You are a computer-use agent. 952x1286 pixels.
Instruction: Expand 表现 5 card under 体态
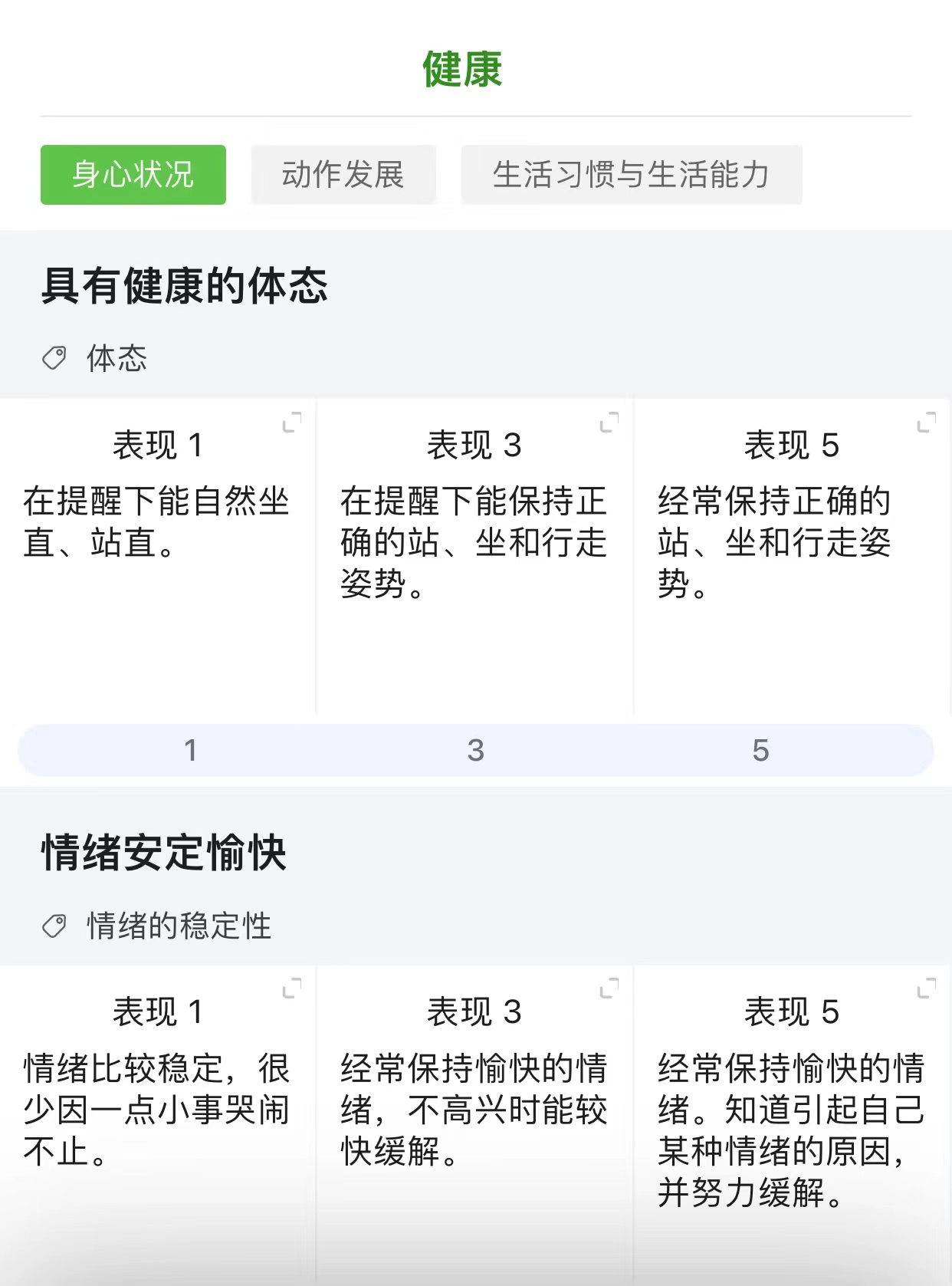(x=927, y=423)
